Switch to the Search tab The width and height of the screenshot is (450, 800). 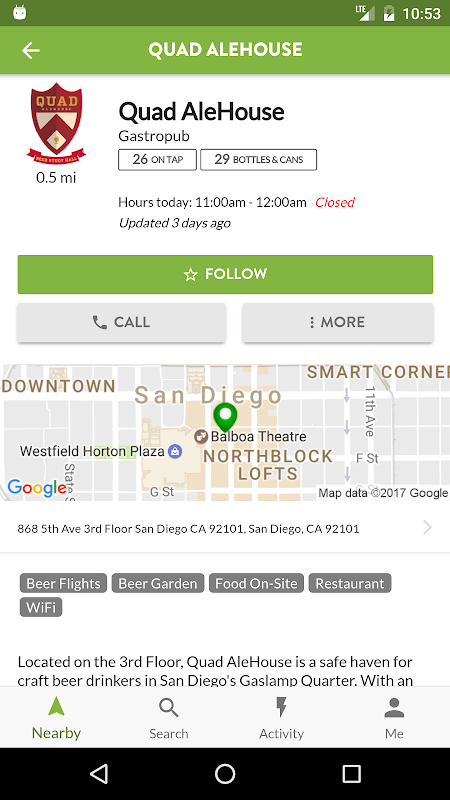tap(169, 717)
